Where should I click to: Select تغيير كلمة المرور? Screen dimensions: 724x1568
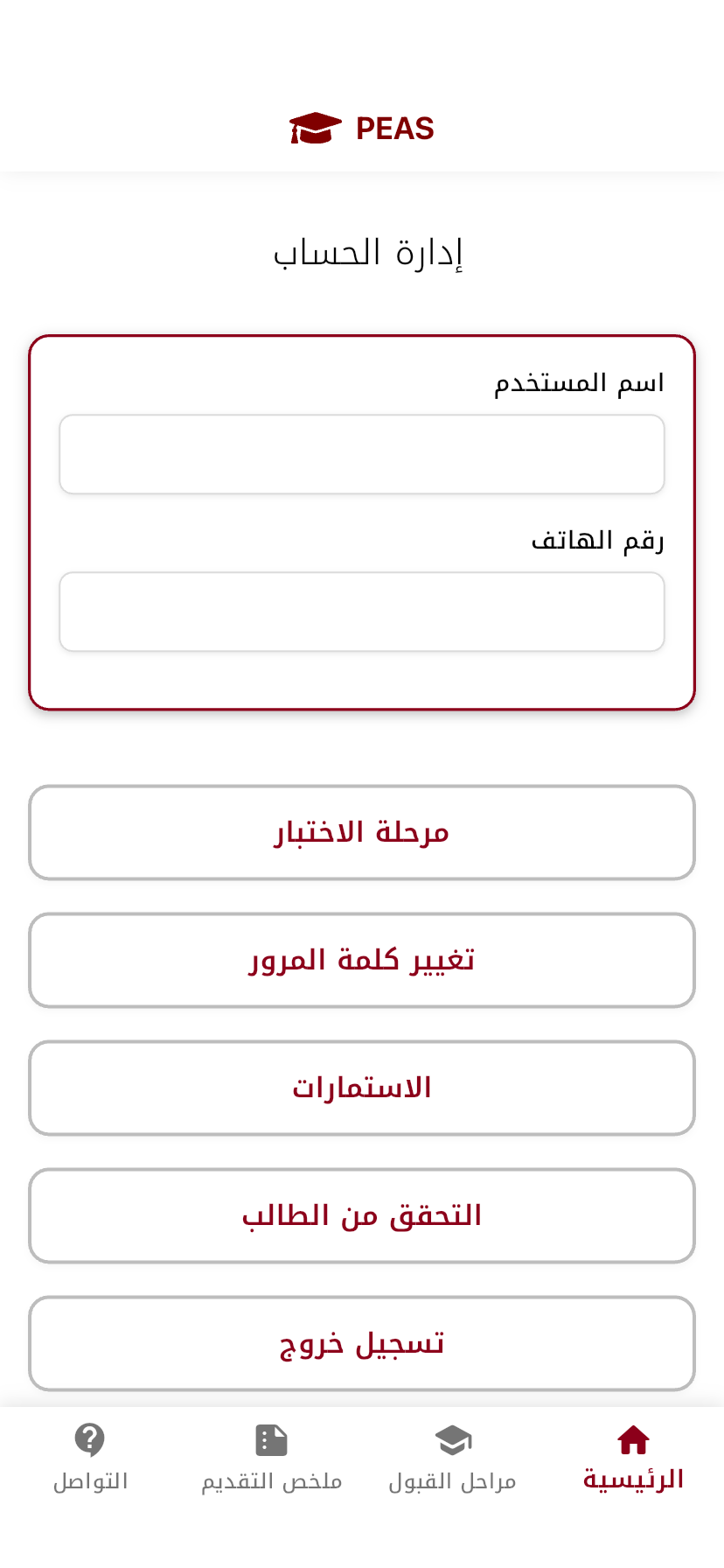pos(362,960)
